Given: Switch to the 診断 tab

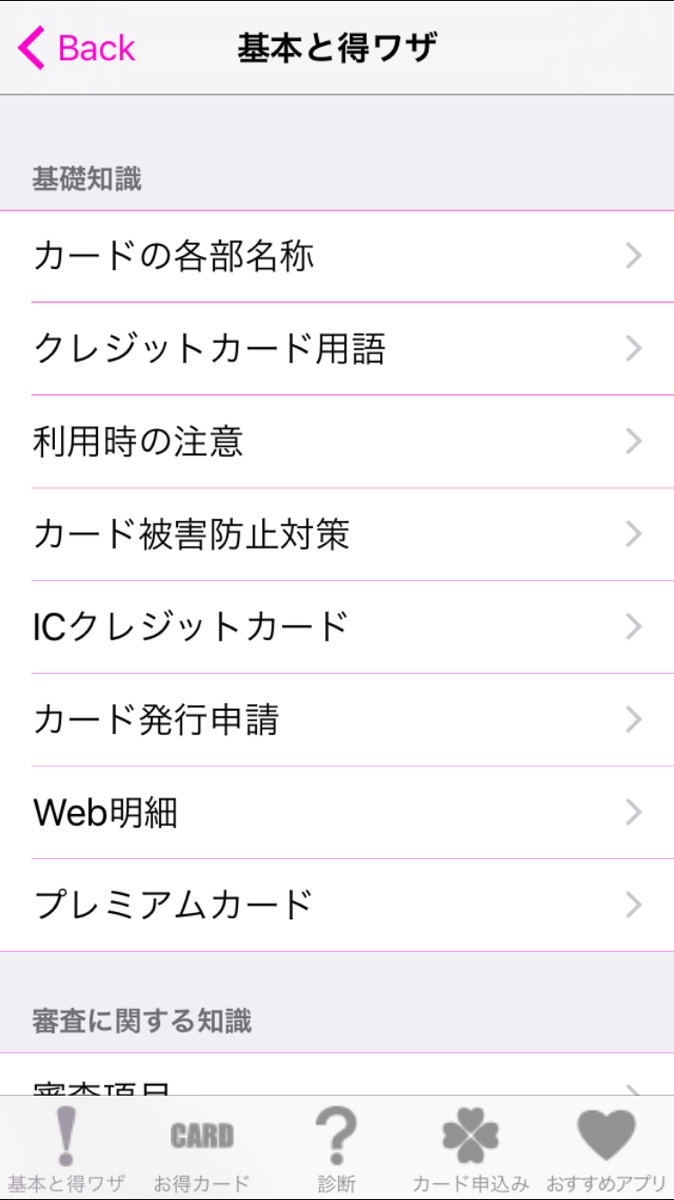Looking at the screenshot, I should (336, 1150).
